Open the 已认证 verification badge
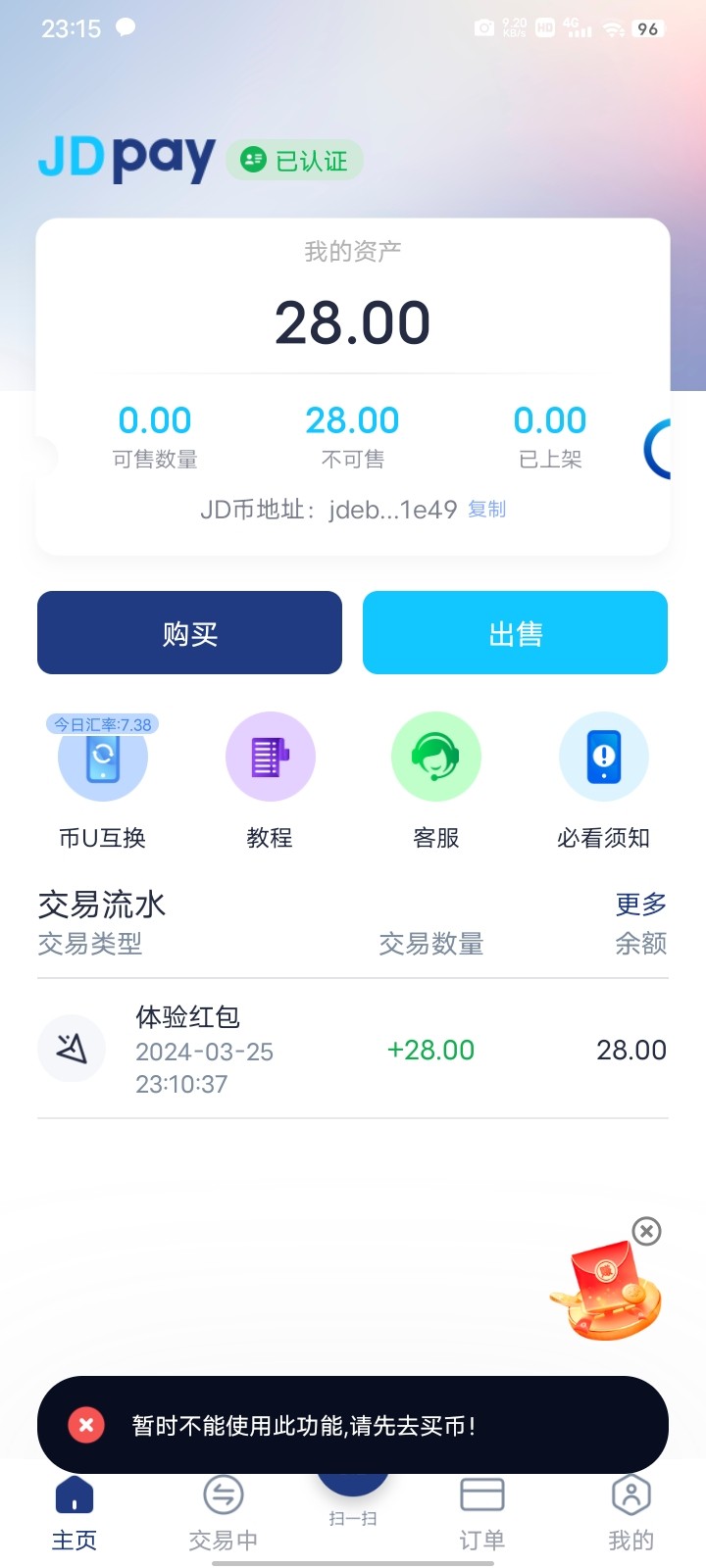706x1568 pixels. [x=295, y=161]
